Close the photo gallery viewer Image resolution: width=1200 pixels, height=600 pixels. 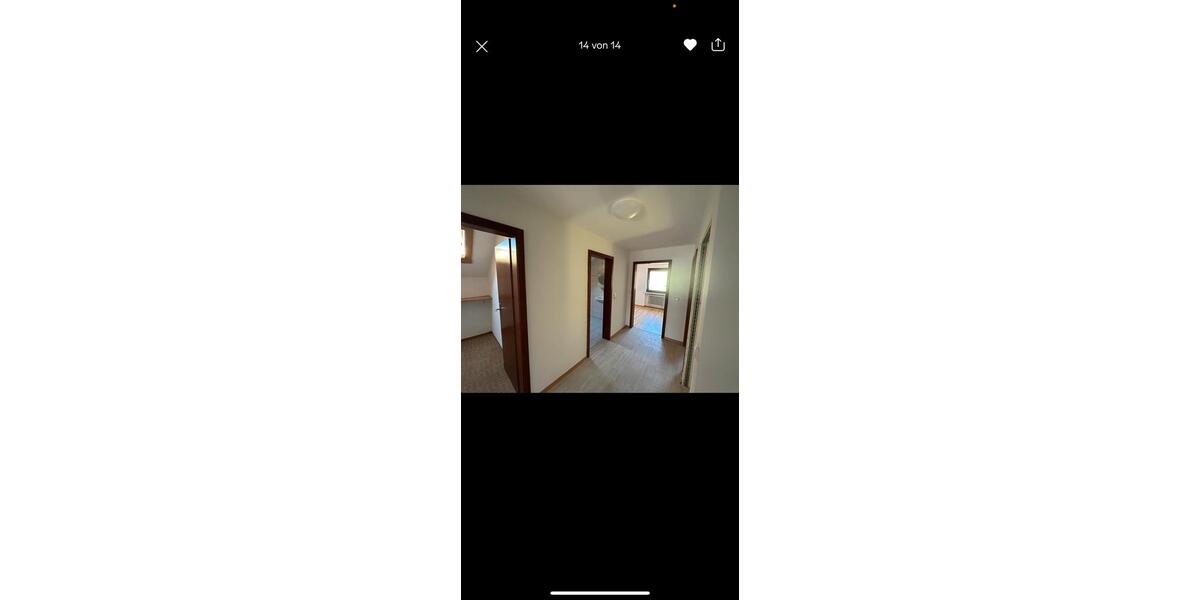pyautogui.click(x=482, y=46)
